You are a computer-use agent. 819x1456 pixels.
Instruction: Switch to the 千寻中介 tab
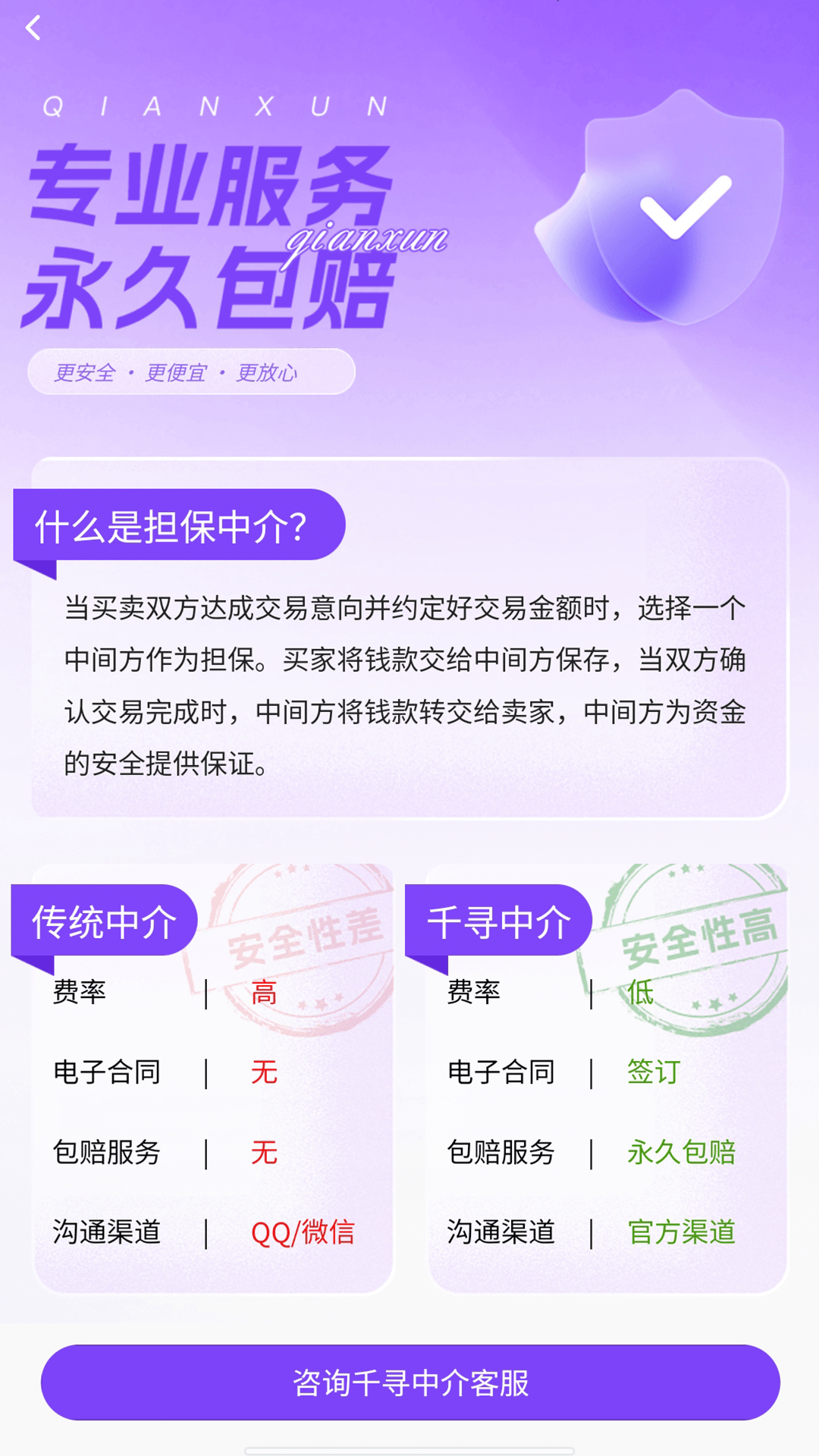coord(500,921)
